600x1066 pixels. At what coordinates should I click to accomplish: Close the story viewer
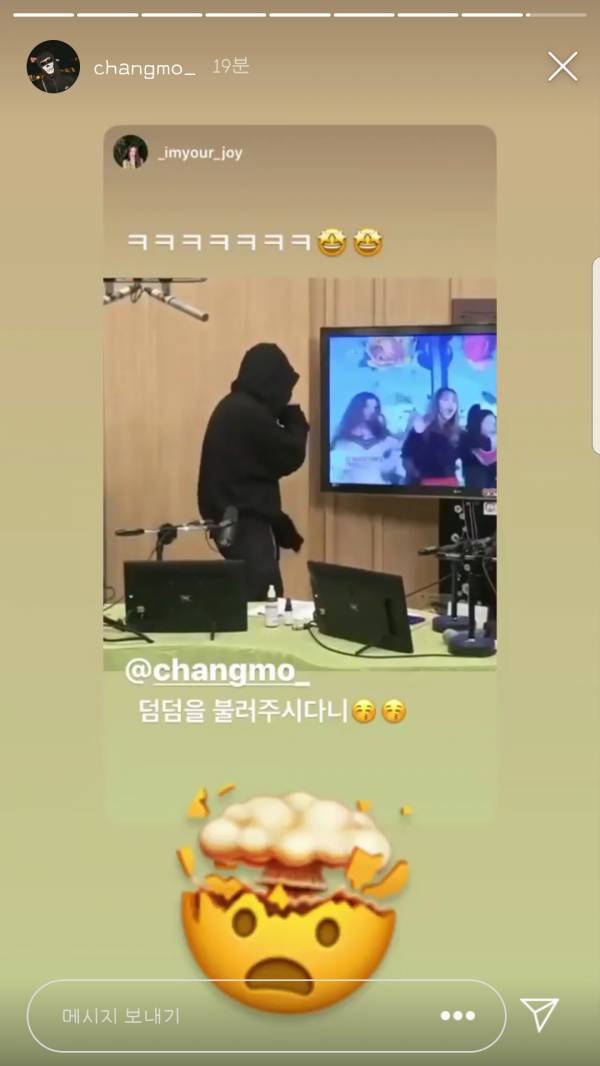pyautogui.click(x=562, y=67)
